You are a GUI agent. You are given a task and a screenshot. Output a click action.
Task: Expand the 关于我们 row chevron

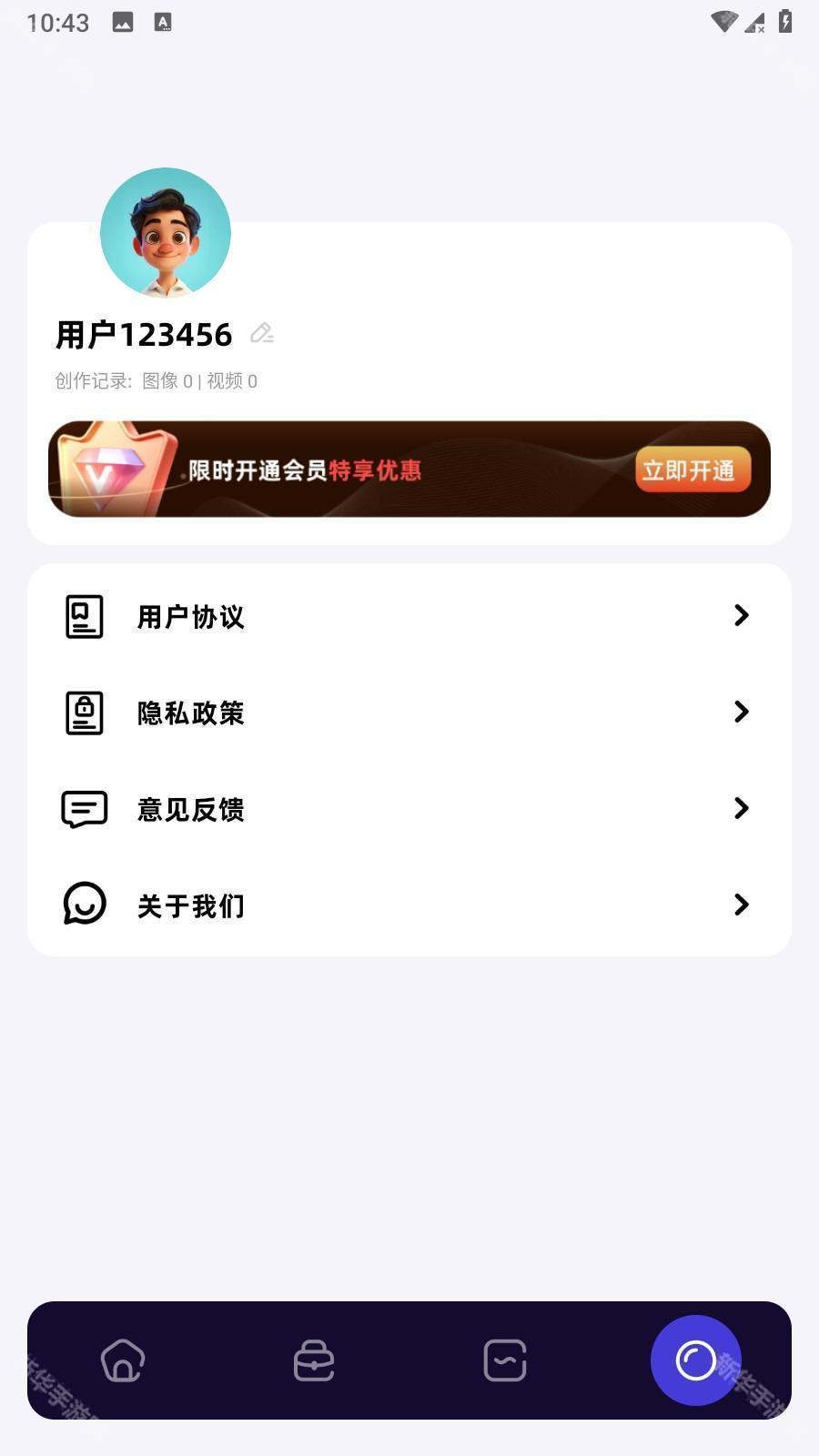pyautogui.click(x=740, y=905)
